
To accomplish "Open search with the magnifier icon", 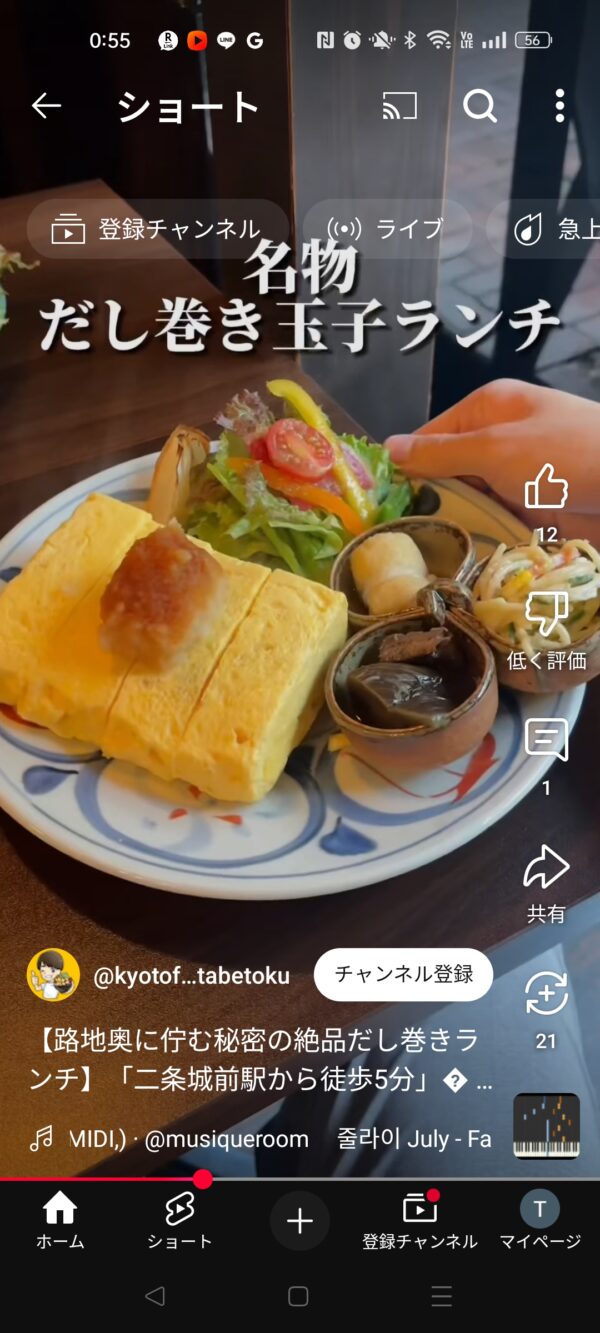I will click(x=480, y=106).
